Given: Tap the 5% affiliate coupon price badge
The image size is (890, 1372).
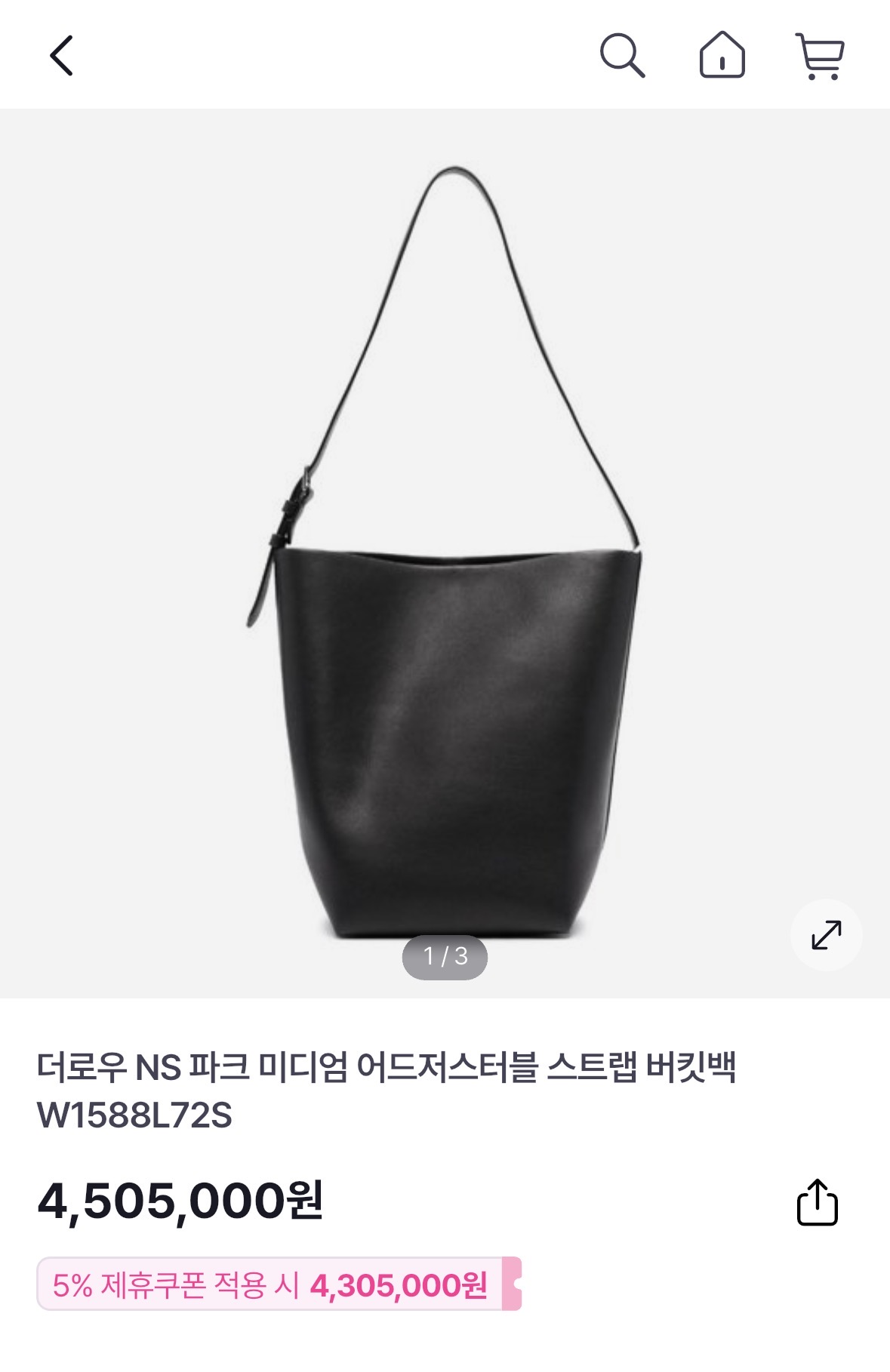Looking at the screenshot, I should 278,1284.
